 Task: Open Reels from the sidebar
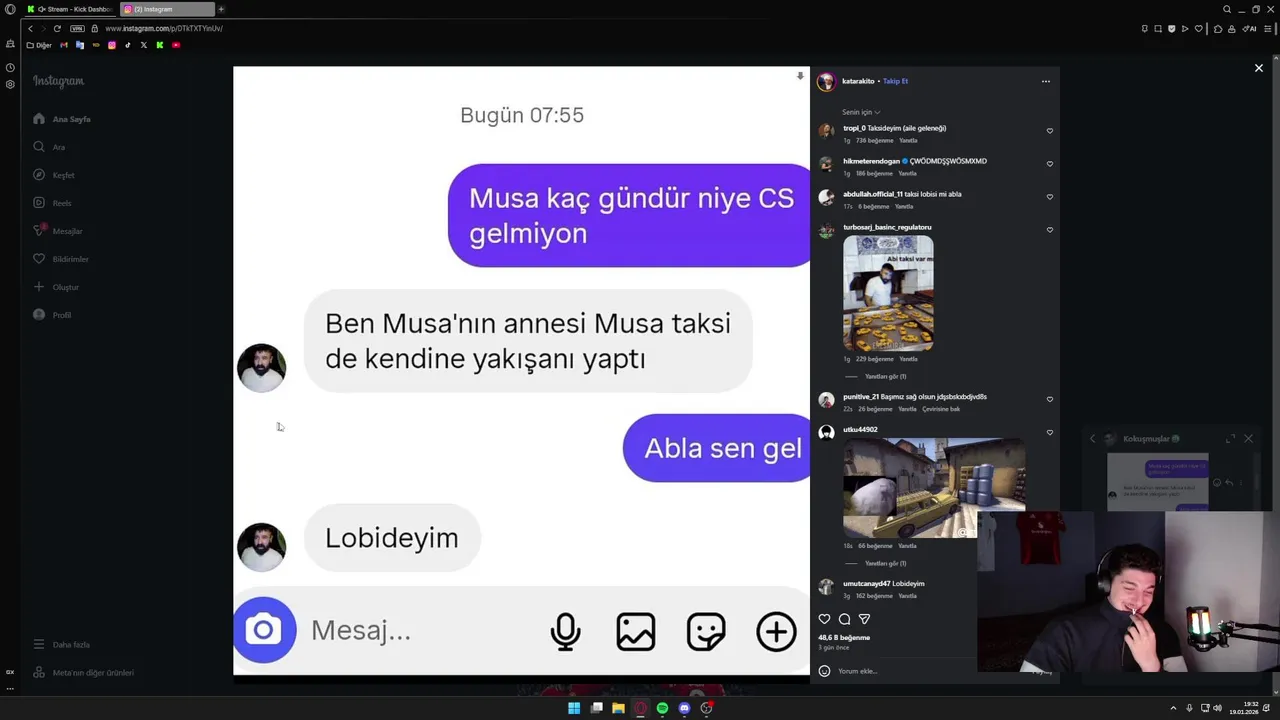pyautogui.click(x=61, y=203)
